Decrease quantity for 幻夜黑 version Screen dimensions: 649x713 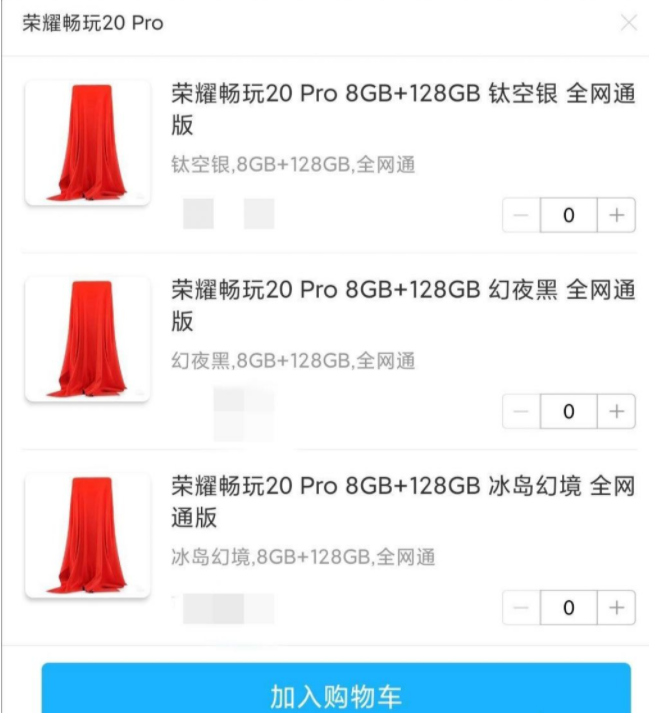click(x=521, y=411)
